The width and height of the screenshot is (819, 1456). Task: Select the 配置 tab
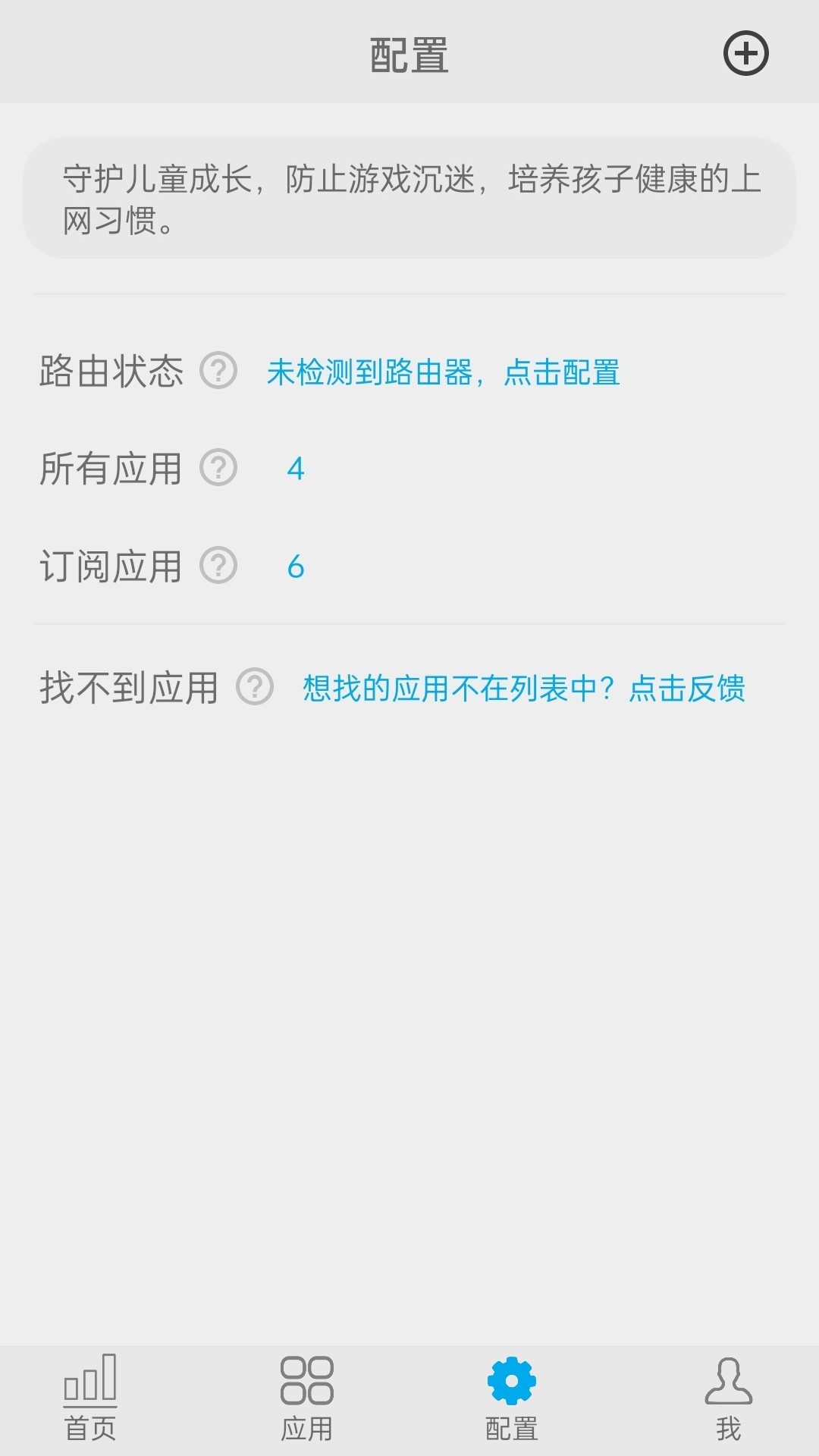click(512, 1399)
